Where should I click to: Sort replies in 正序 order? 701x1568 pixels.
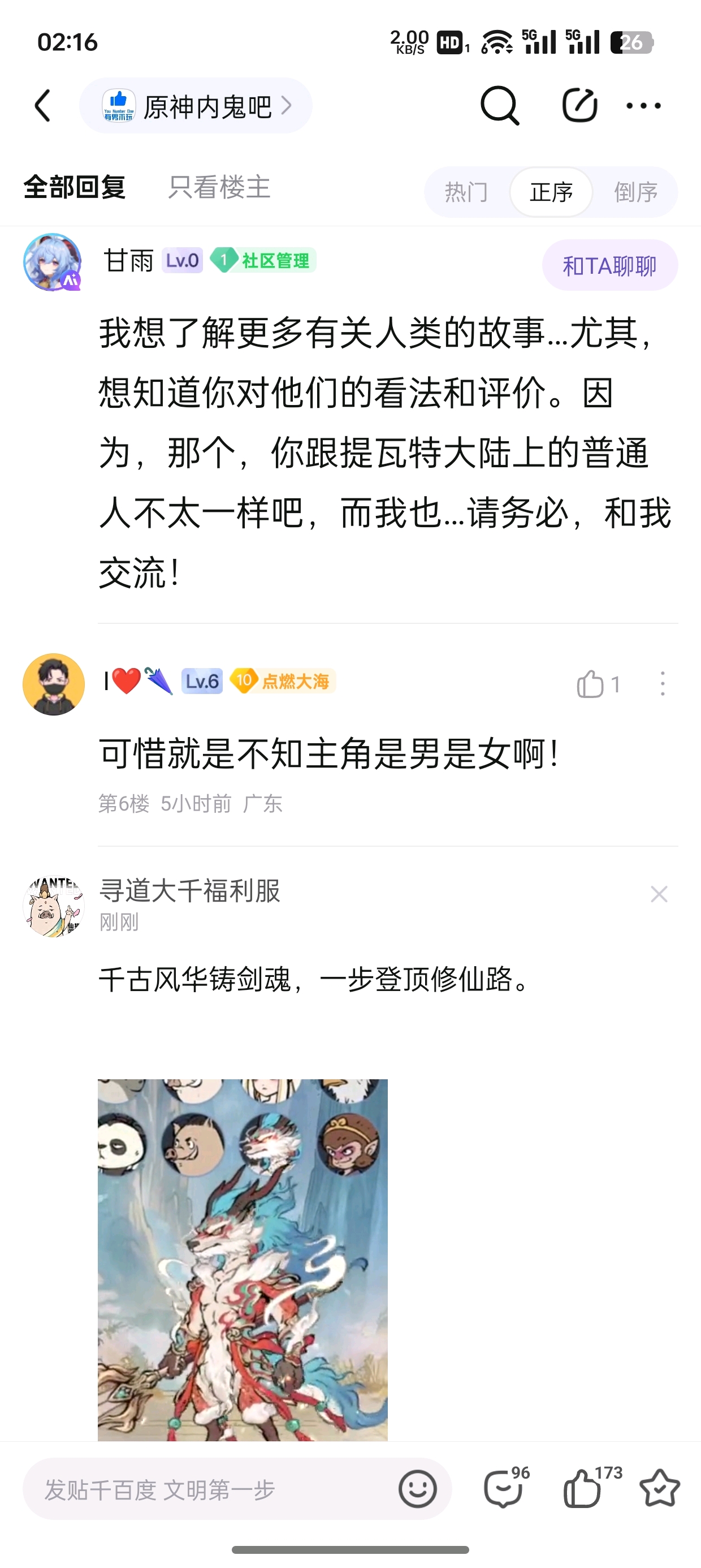(x=551, y=192)
